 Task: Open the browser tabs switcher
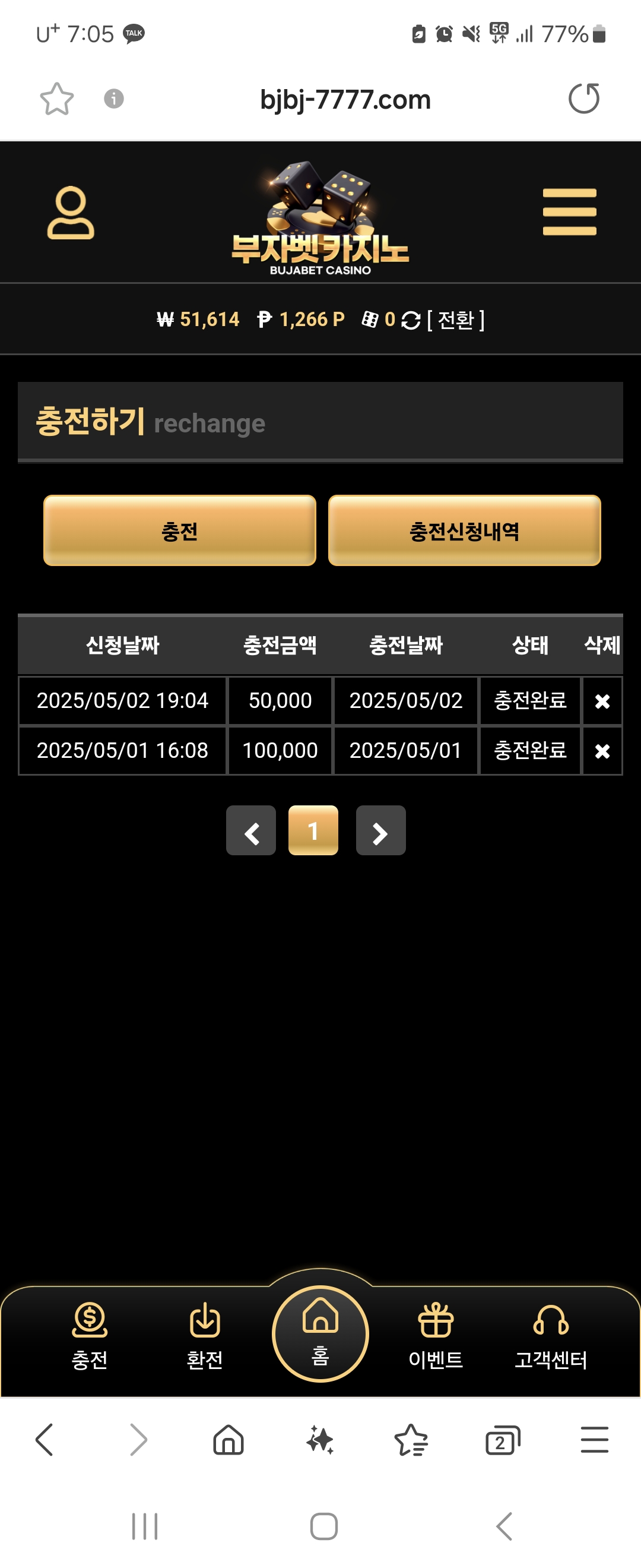(502, 1441)
